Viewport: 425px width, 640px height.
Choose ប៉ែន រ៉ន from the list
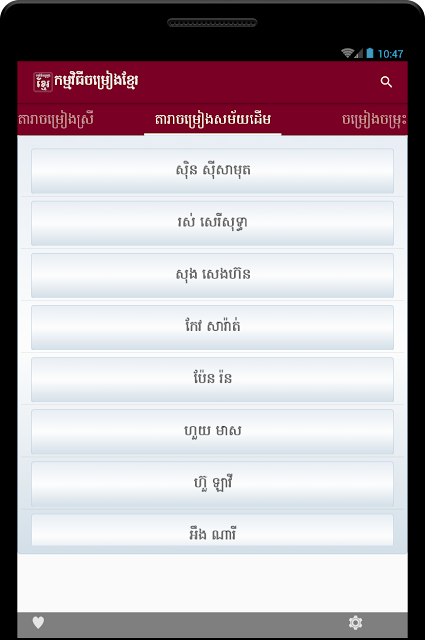pyautogui.click(x=212, y=380)
